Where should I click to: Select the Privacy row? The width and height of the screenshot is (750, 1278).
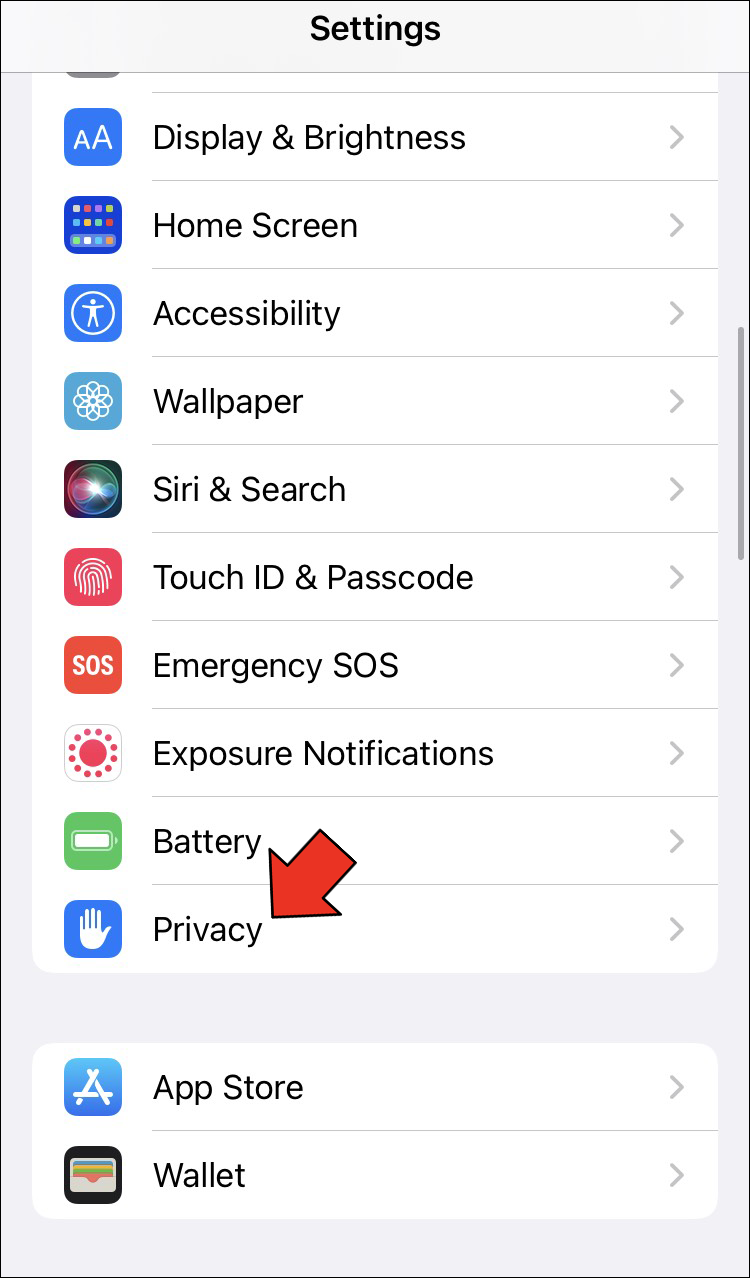[x=206, y=930]
